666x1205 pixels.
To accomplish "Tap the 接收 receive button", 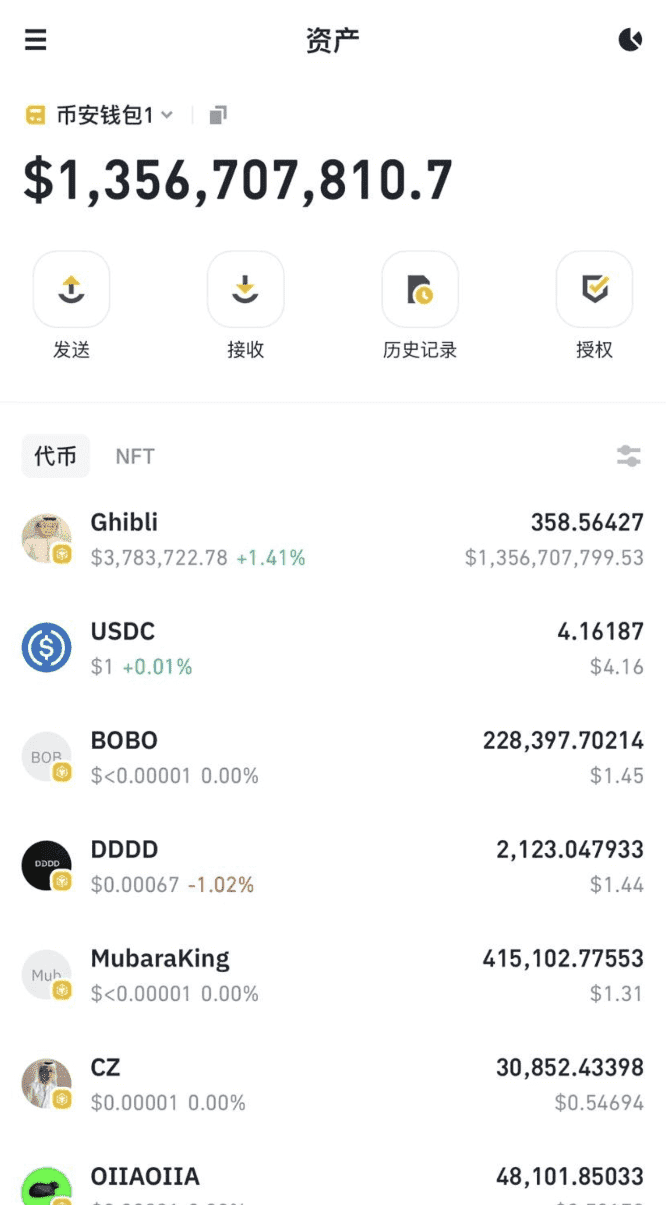I will point(245,290).
